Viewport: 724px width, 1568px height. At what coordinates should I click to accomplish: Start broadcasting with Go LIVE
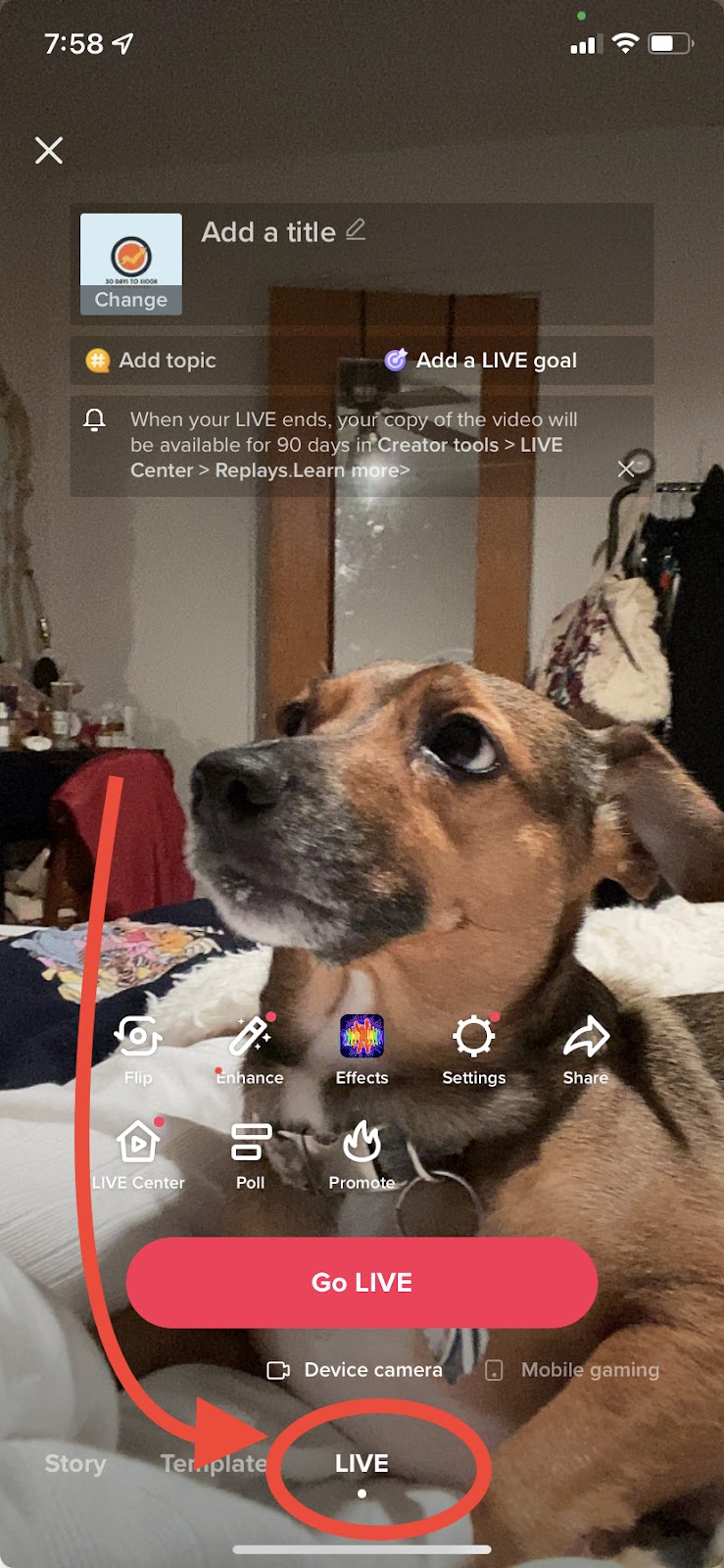tap(362, 1282)
